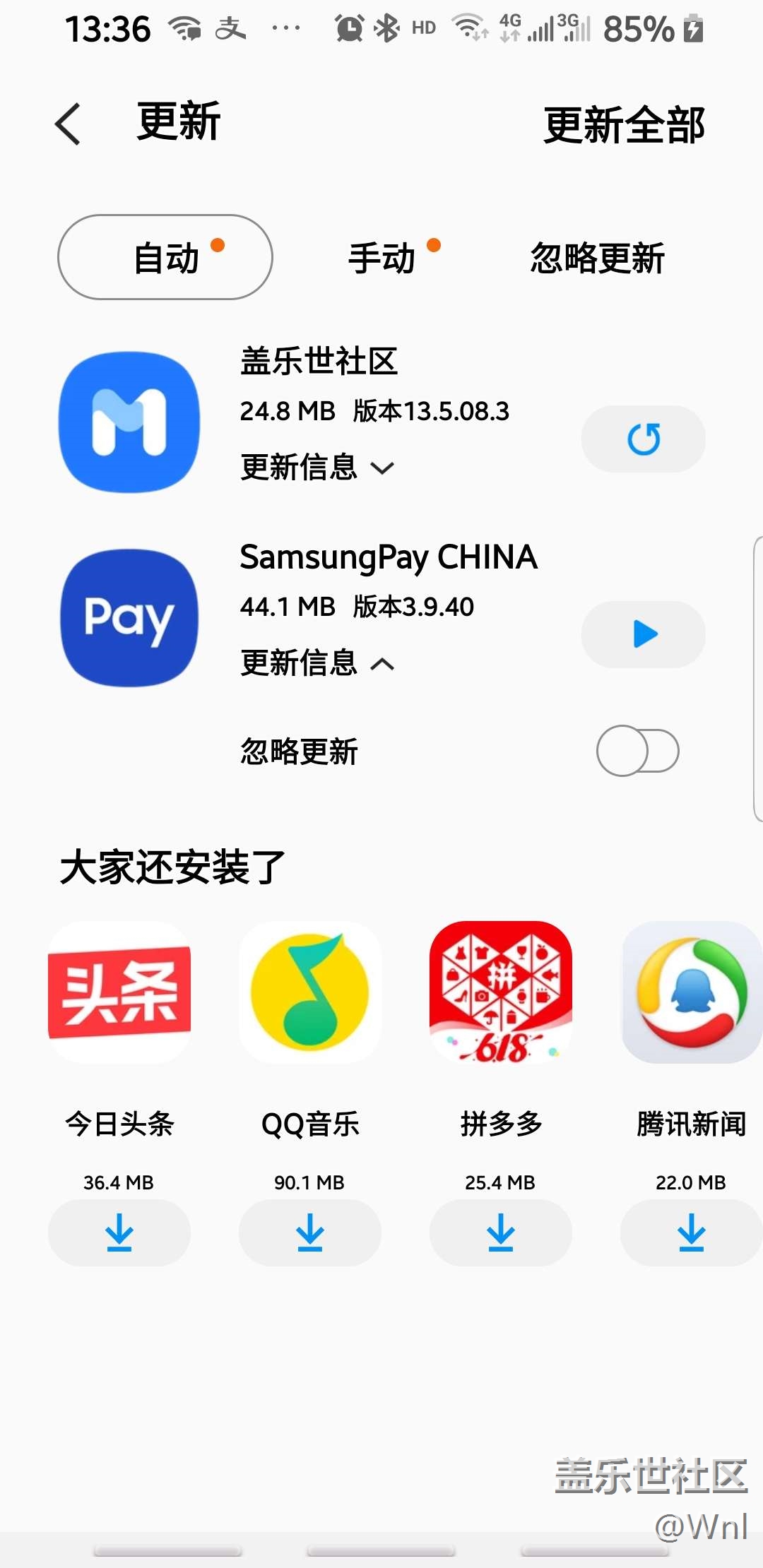The height and width of the screenshot is (1568, 763).
Task: Open the 盖乐世社区 app icon
Action: pyautogui.click(x=129, y=422)
